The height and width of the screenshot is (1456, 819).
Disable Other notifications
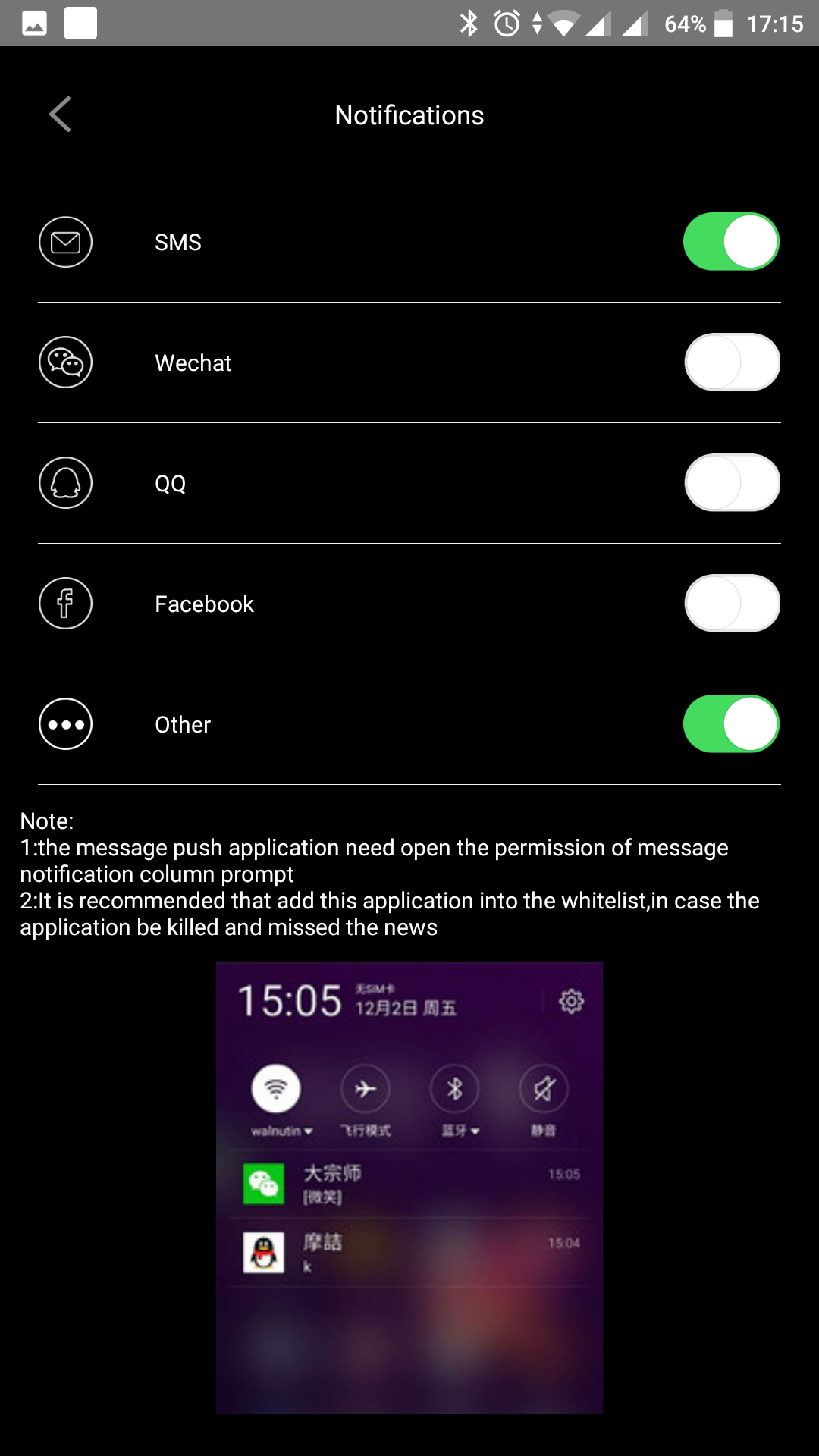point(731,724)
